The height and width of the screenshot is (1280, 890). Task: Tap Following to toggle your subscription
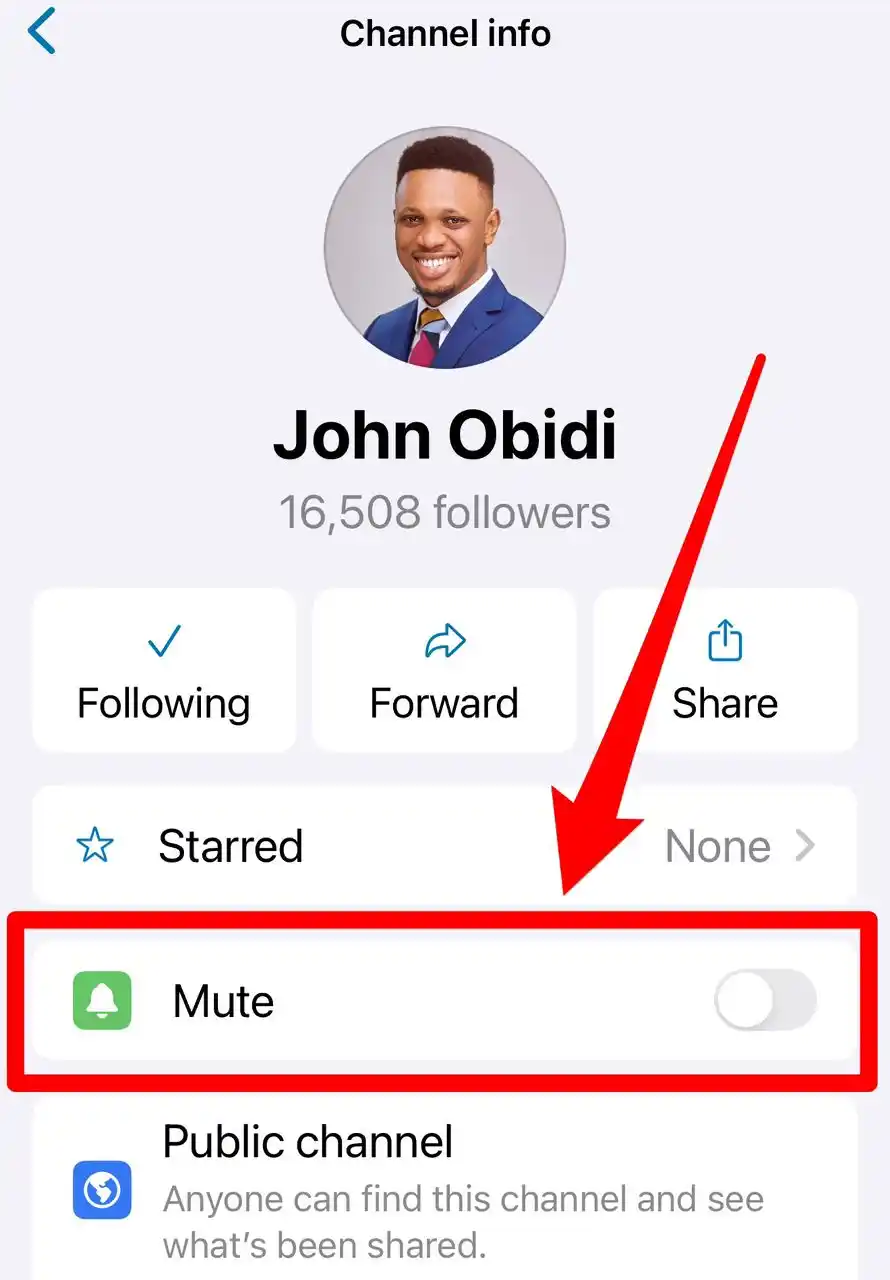[163, 670]
